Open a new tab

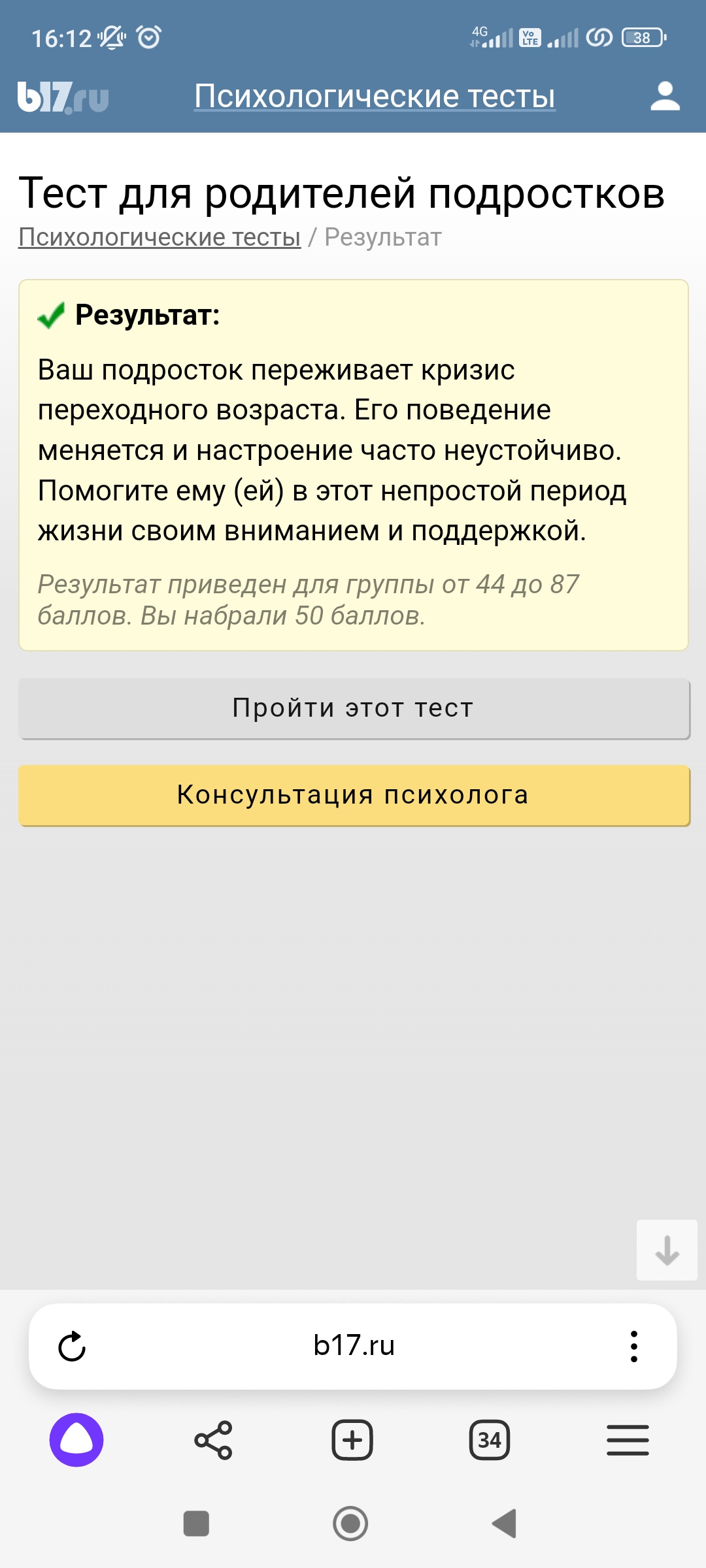(x=352, y=1440)
